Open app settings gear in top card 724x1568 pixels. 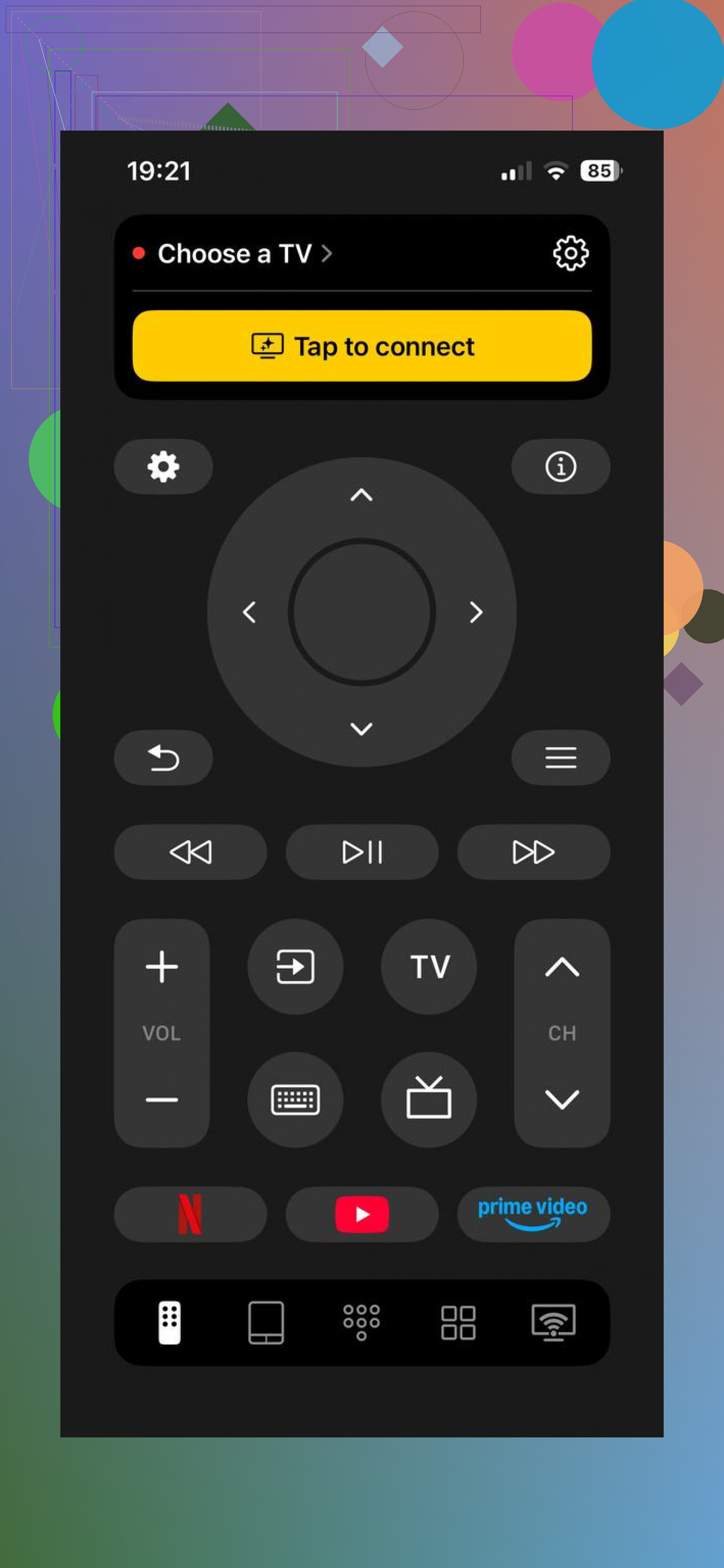pyautogui.click(x=570, y=253)
